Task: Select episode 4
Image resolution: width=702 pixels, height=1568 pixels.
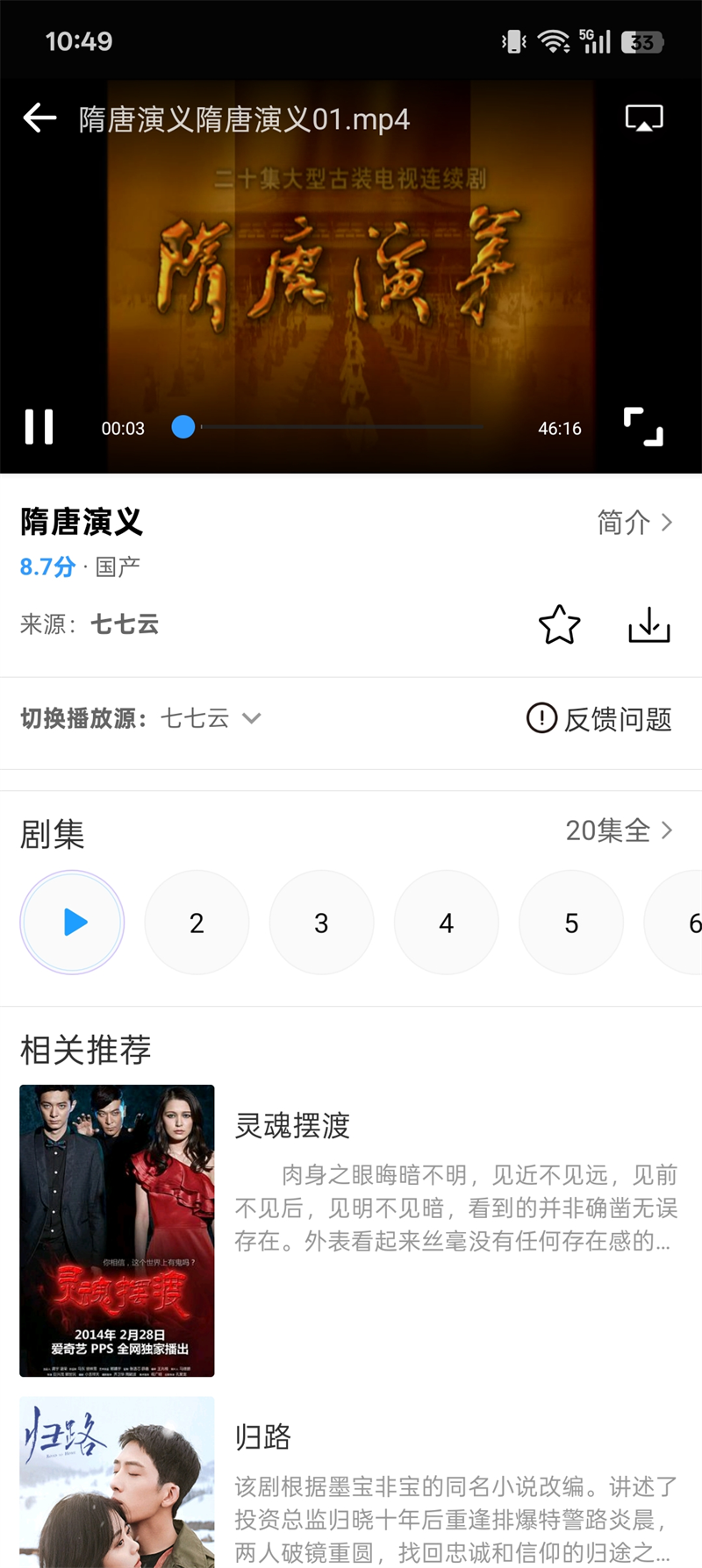Action: pyautogui.click(x=447, y=923)
